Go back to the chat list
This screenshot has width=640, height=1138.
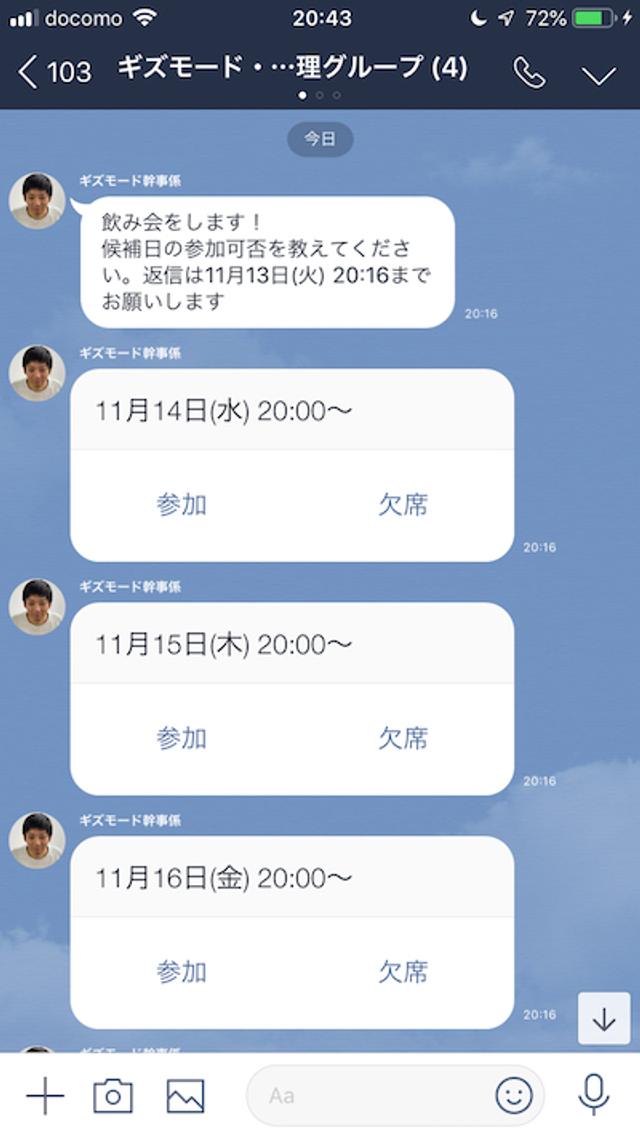pos(55,71)
